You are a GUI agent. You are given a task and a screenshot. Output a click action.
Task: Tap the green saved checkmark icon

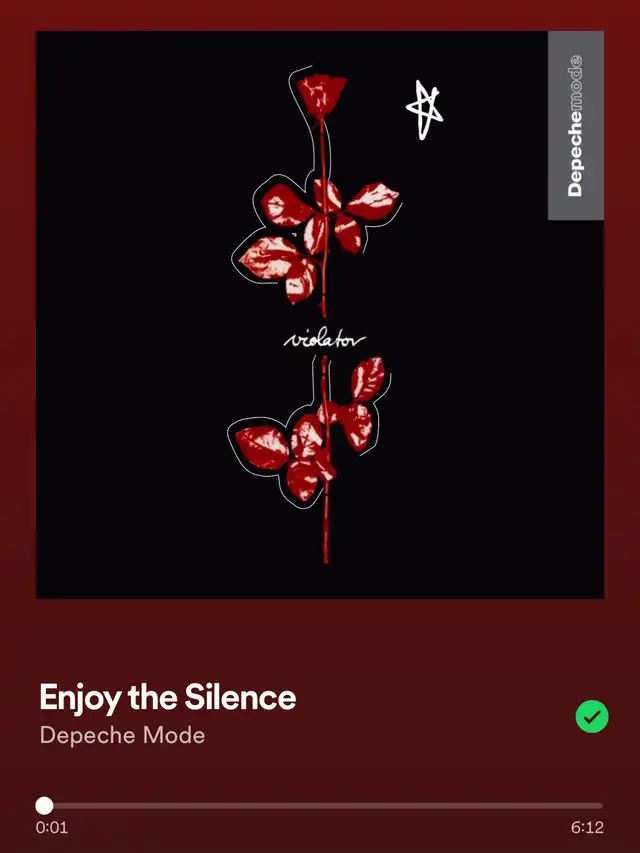(x=592, y=716)
